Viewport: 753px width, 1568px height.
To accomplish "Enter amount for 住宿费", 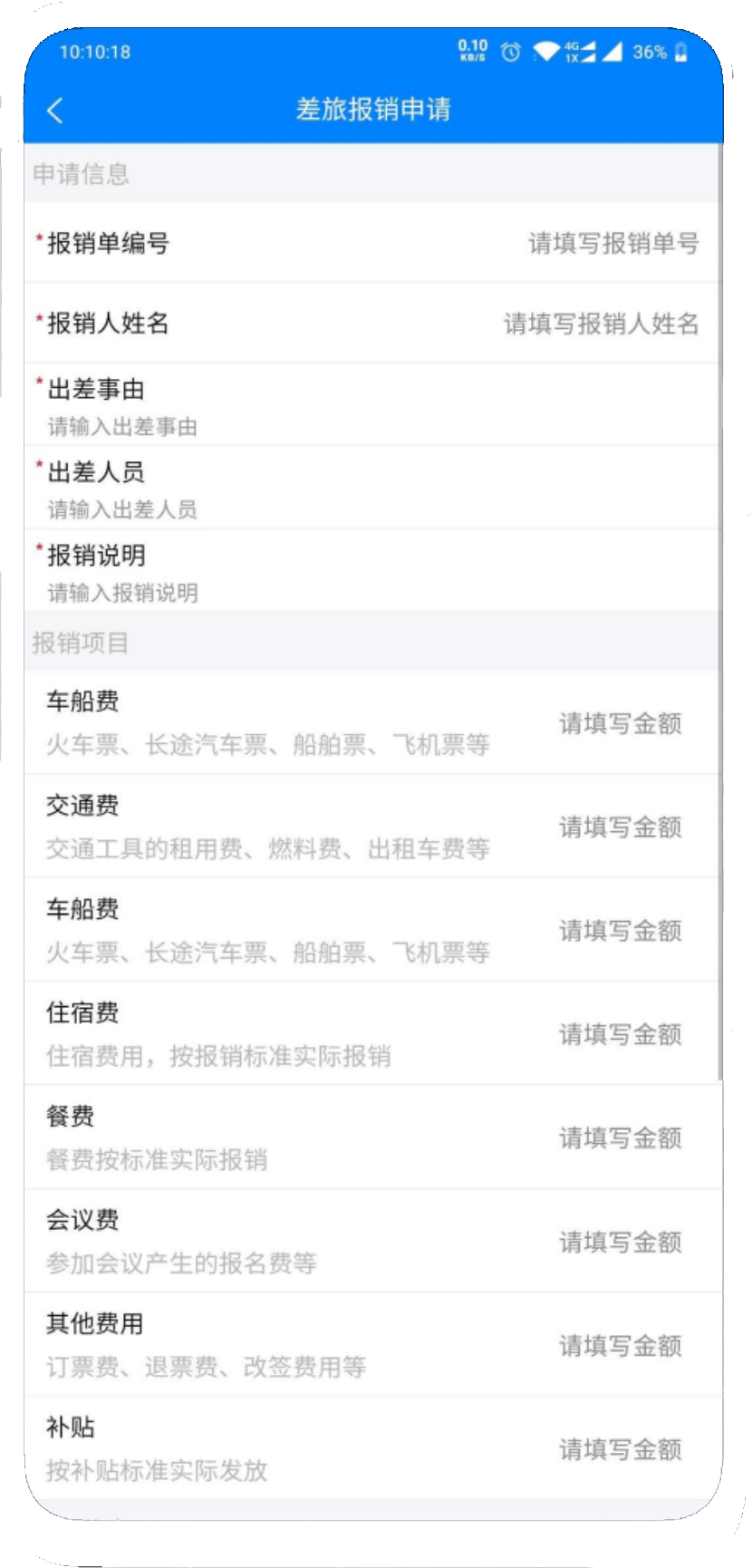I will coord(620,1034).
